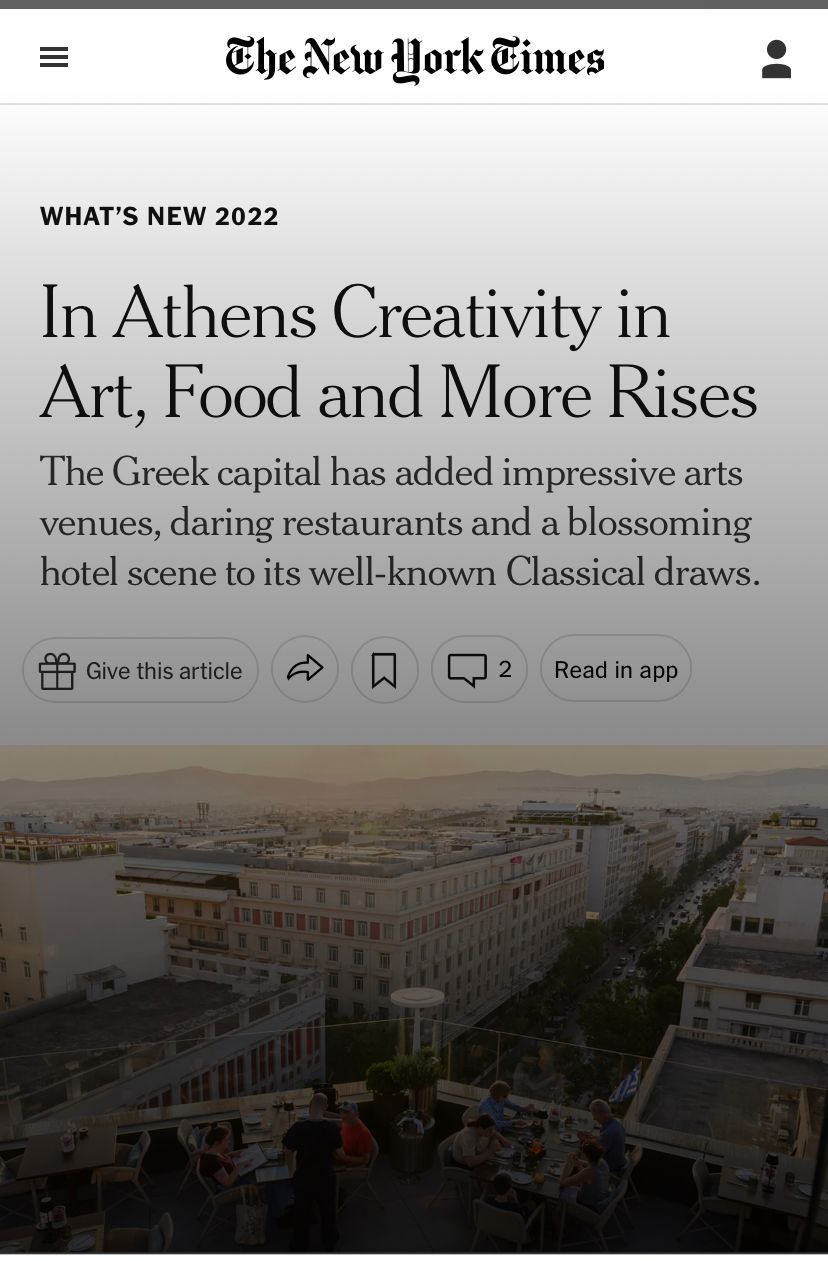828x1261 pixels.
Task: Share this Athens article
Action: [x=305, y=670]
